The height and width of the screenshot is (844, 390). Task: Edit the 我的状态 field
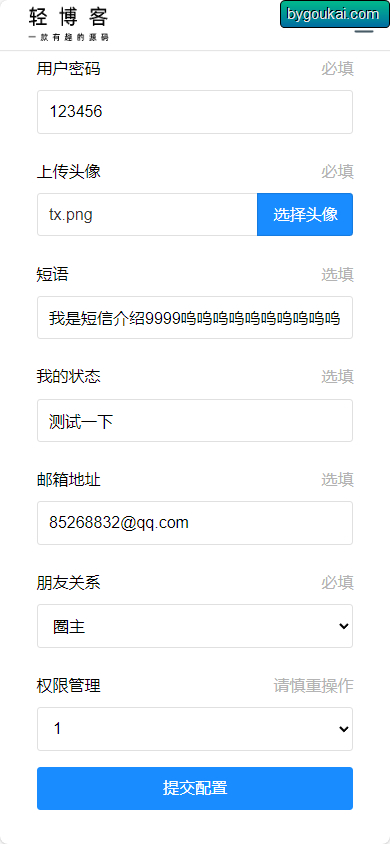pos(195,420)
